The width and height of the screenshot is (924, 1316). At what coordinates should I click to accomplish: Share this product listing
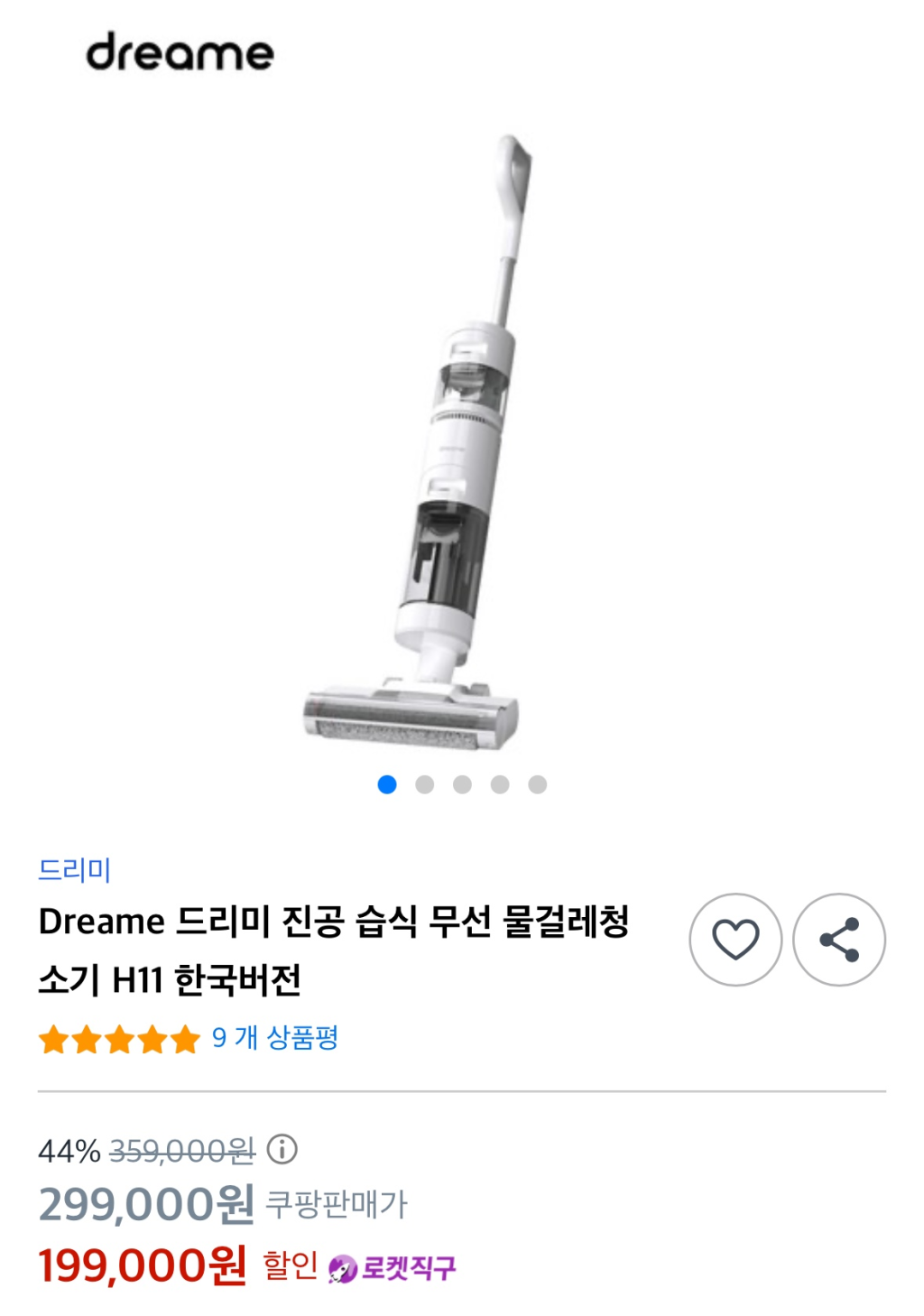(839, 940)
